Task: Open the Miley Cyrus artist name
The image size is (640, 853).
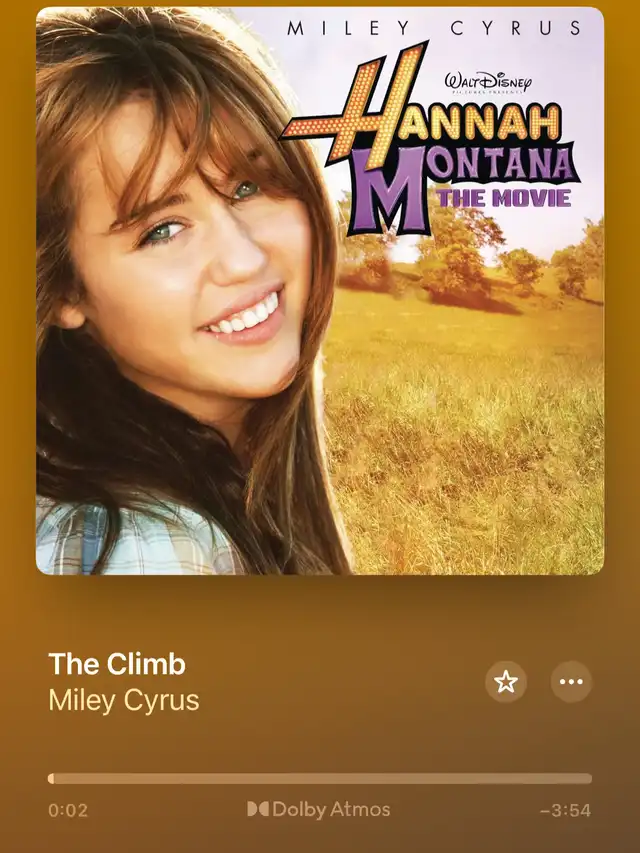Action: [124, 700]
